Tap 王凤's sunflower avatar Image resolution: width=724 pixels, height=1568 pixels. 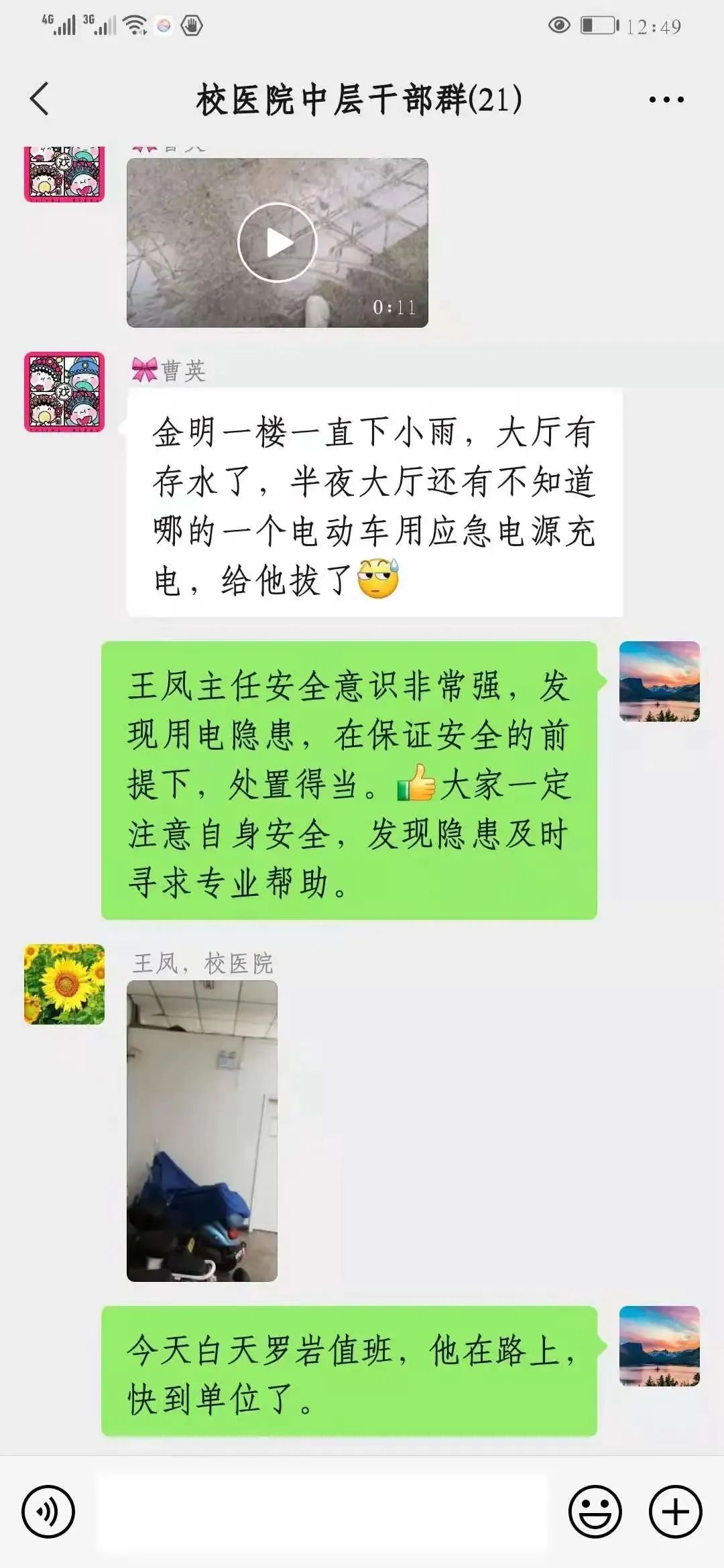click(x=64, y=984)
